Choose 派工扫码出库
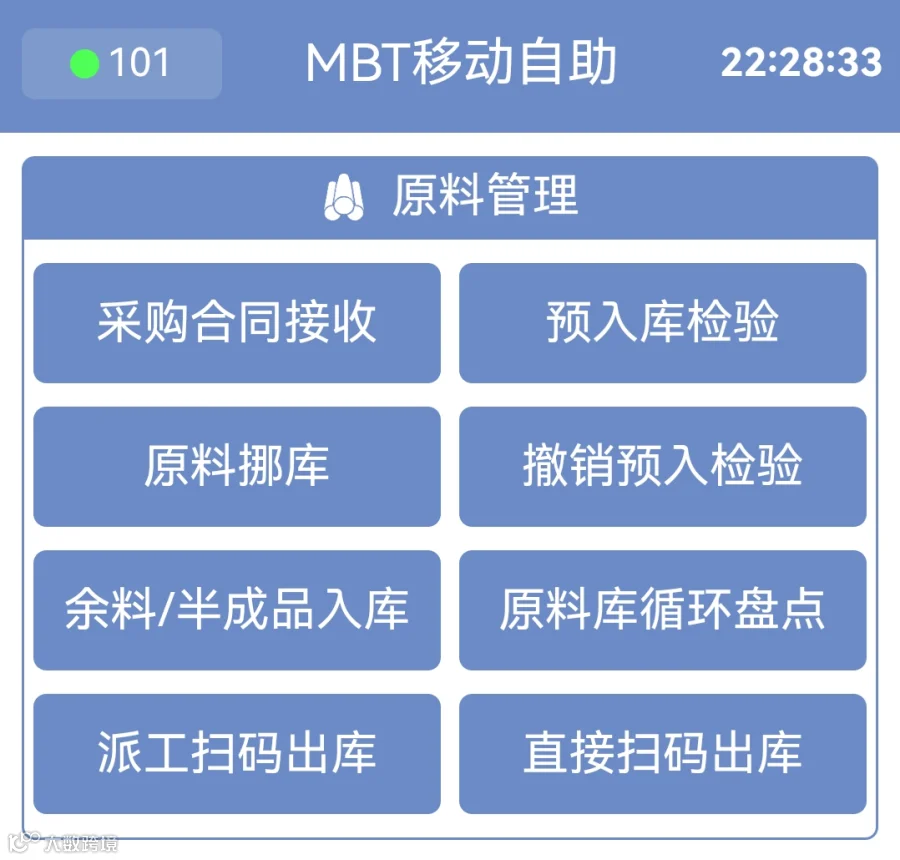Screen dimensions: 900x860 click(x=237, y=754)
